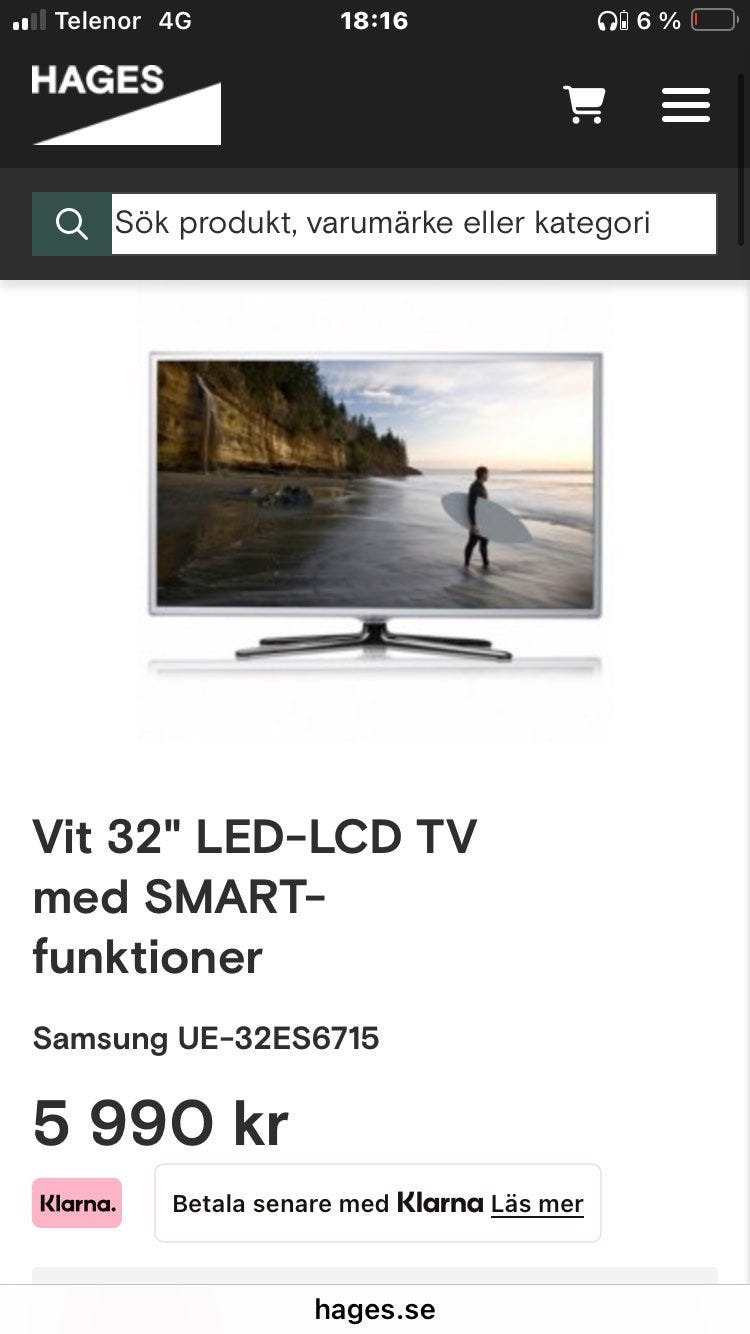Focus the 'Sök produkt' search field

coord(414,224)
